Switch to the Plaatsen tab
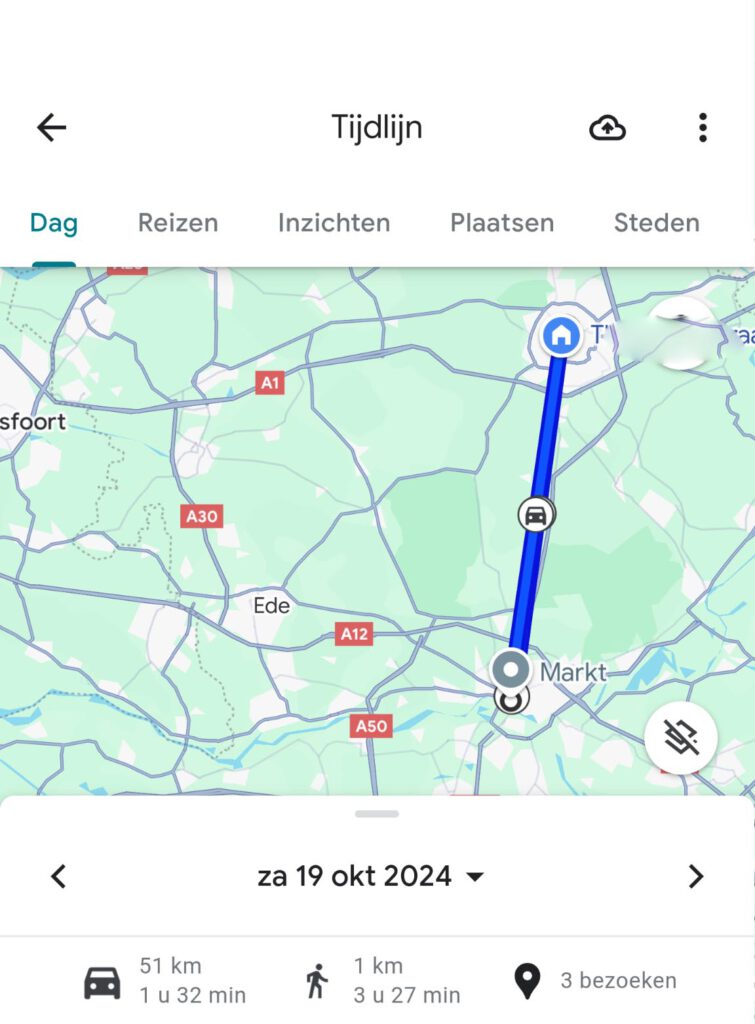755x1024 pixels. (502, 223)
